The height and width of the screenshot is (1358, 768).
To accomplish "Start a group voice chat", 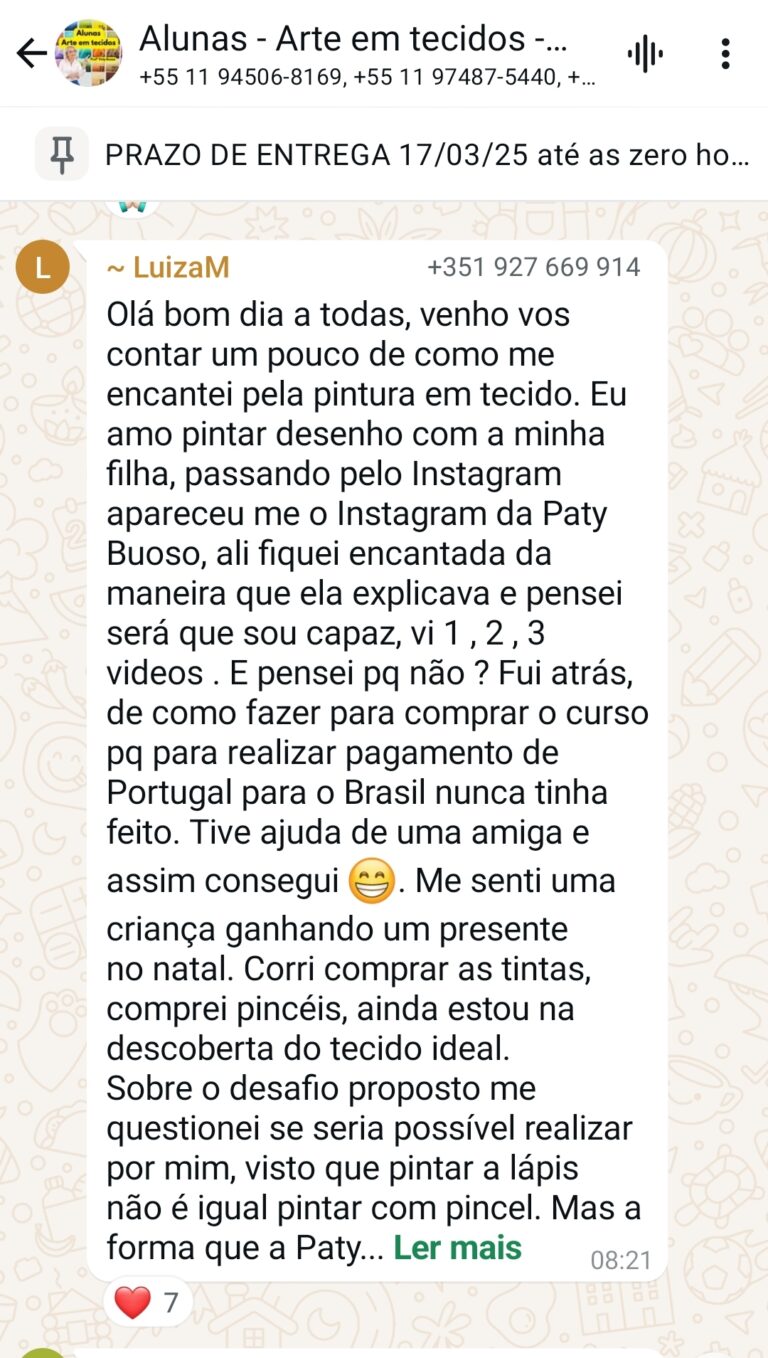I will 645,54.
